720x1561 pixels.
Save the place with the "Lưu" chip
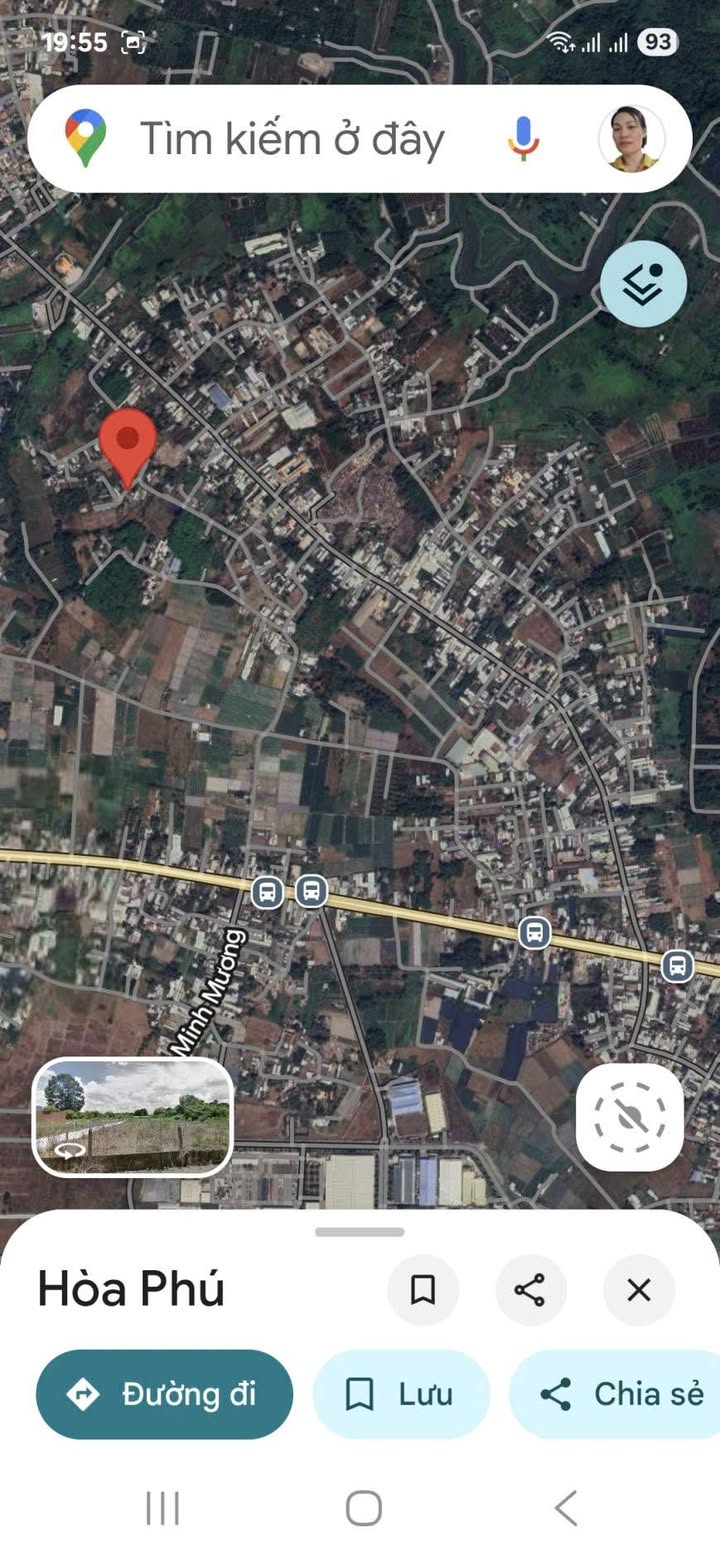tap(401, 1394)
